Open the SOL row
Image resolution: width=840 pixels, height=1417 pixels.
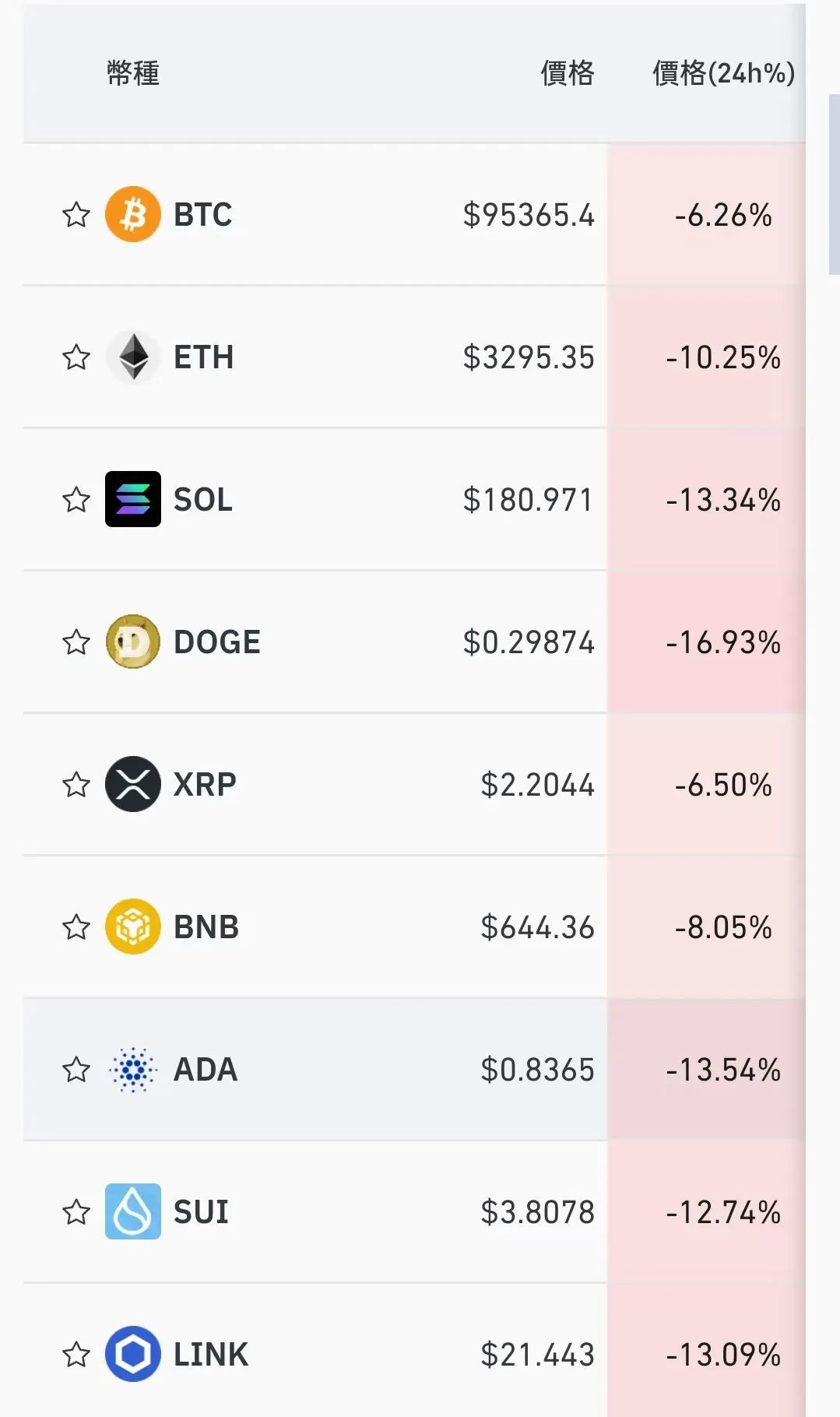pos(203,500)
